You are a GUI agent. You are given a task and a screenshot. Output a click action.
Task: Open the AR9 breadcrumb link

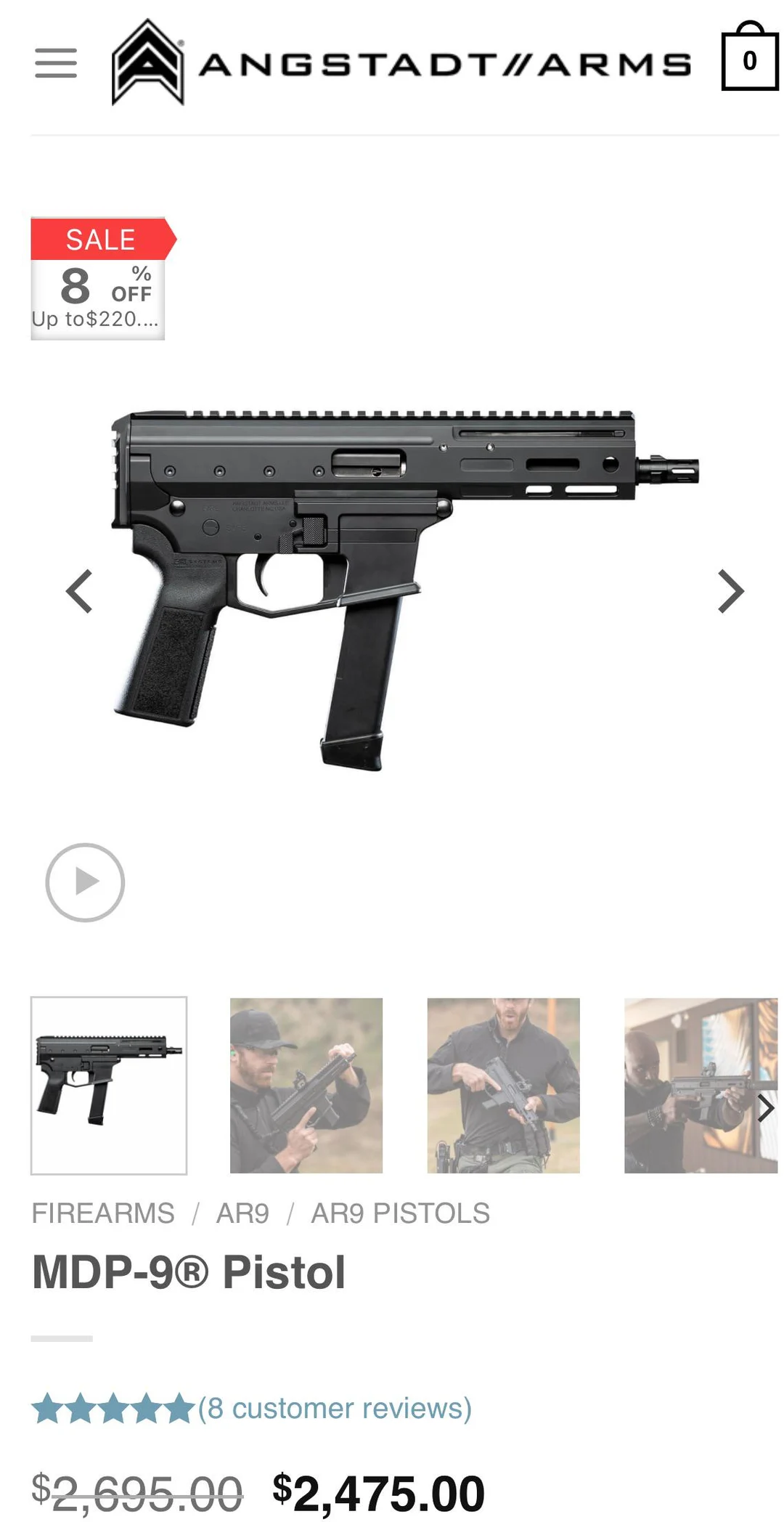242,1213
